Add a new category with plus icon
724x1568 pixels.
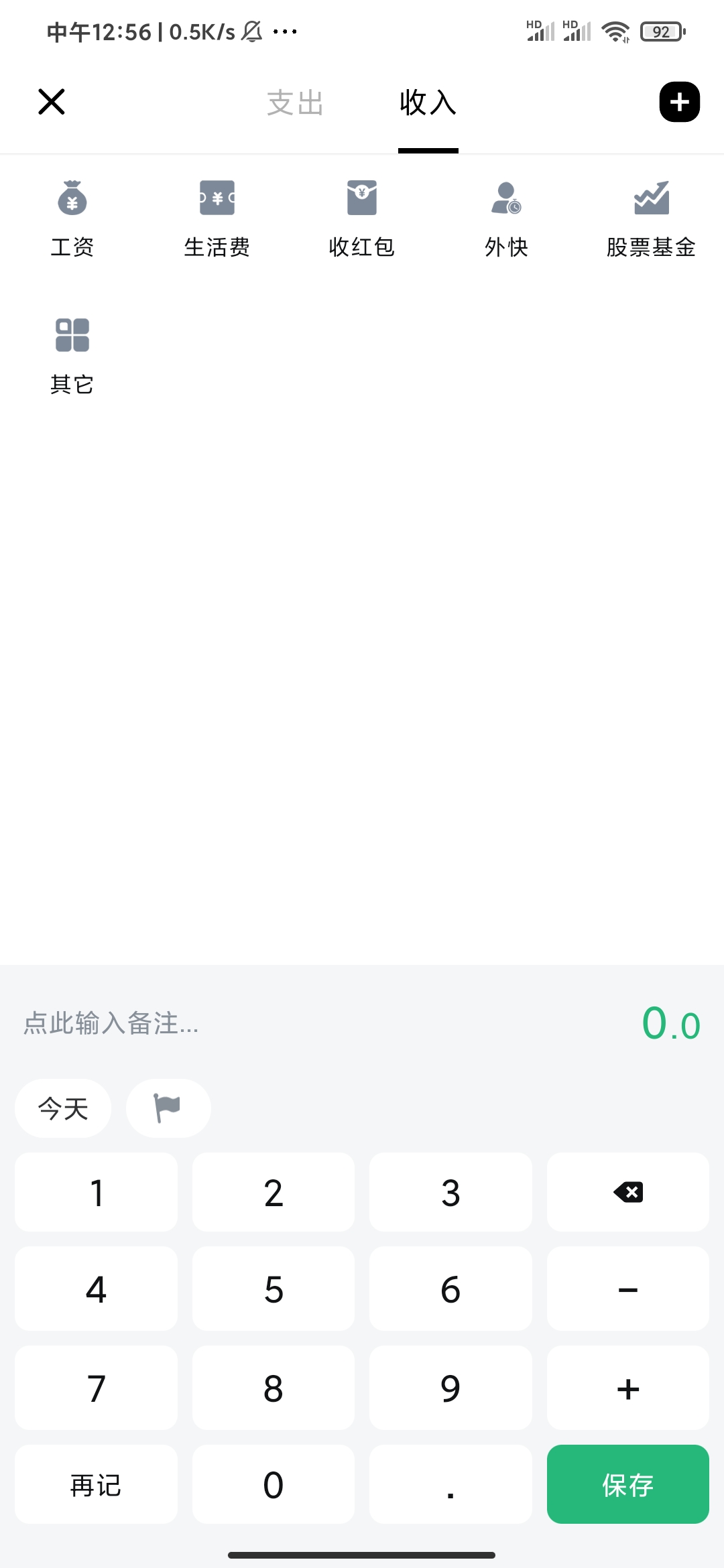pos(679,102)
